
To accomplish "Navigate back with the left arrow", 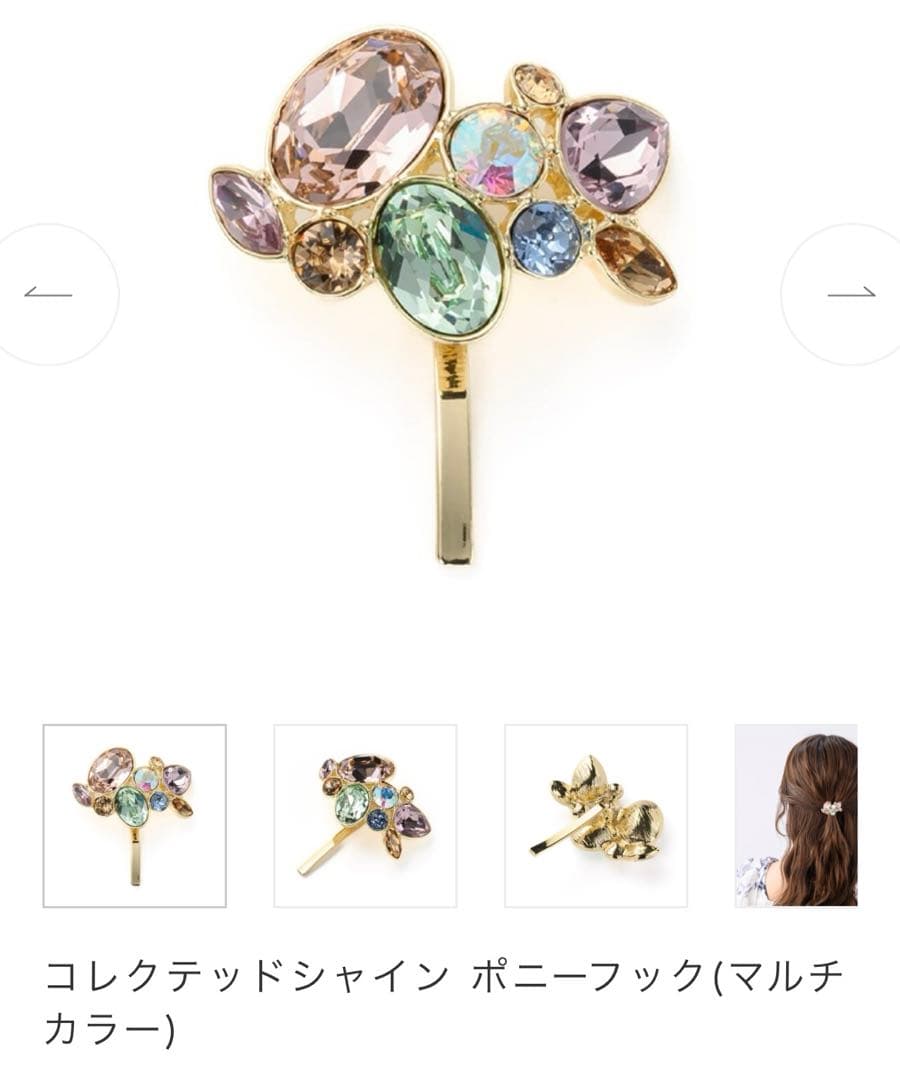I will point(48,293).
